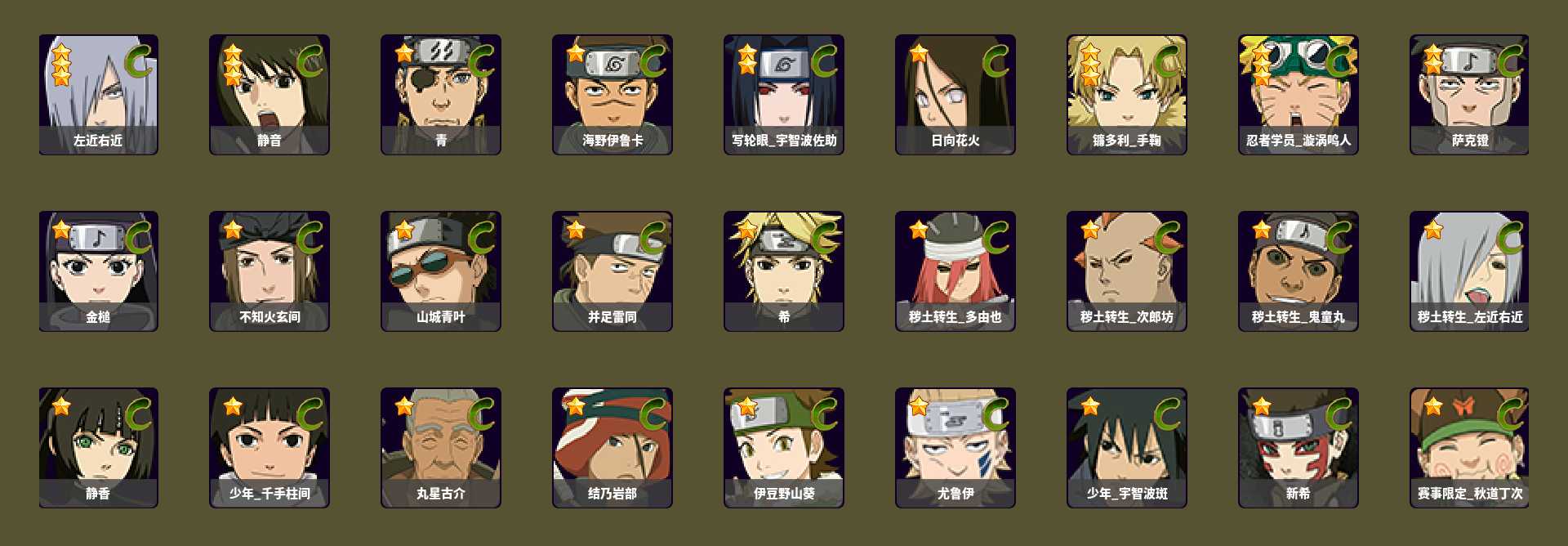Select 少年_千手柱间 character
Viewport: 1568px width, 546px height.
269,447
